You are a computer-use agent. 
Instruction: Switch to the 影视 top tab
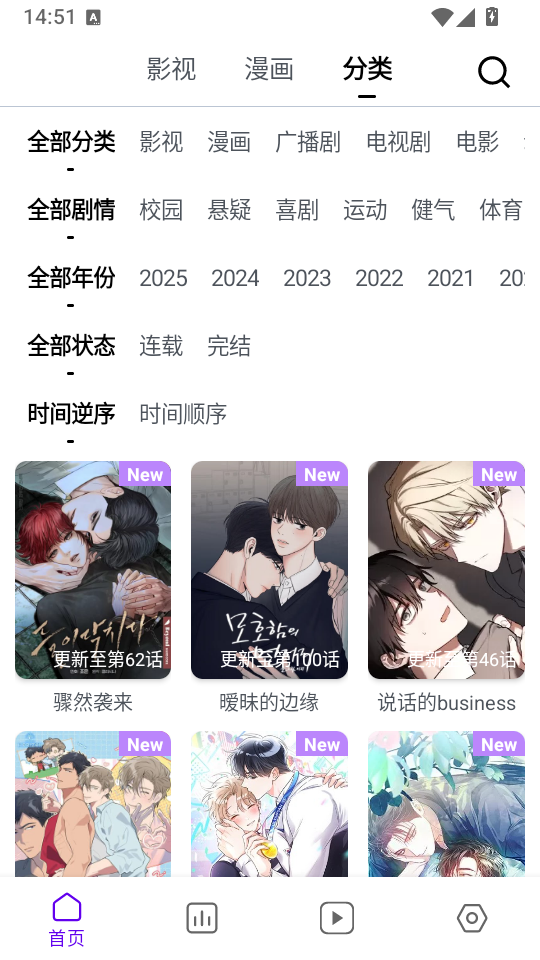171,69
